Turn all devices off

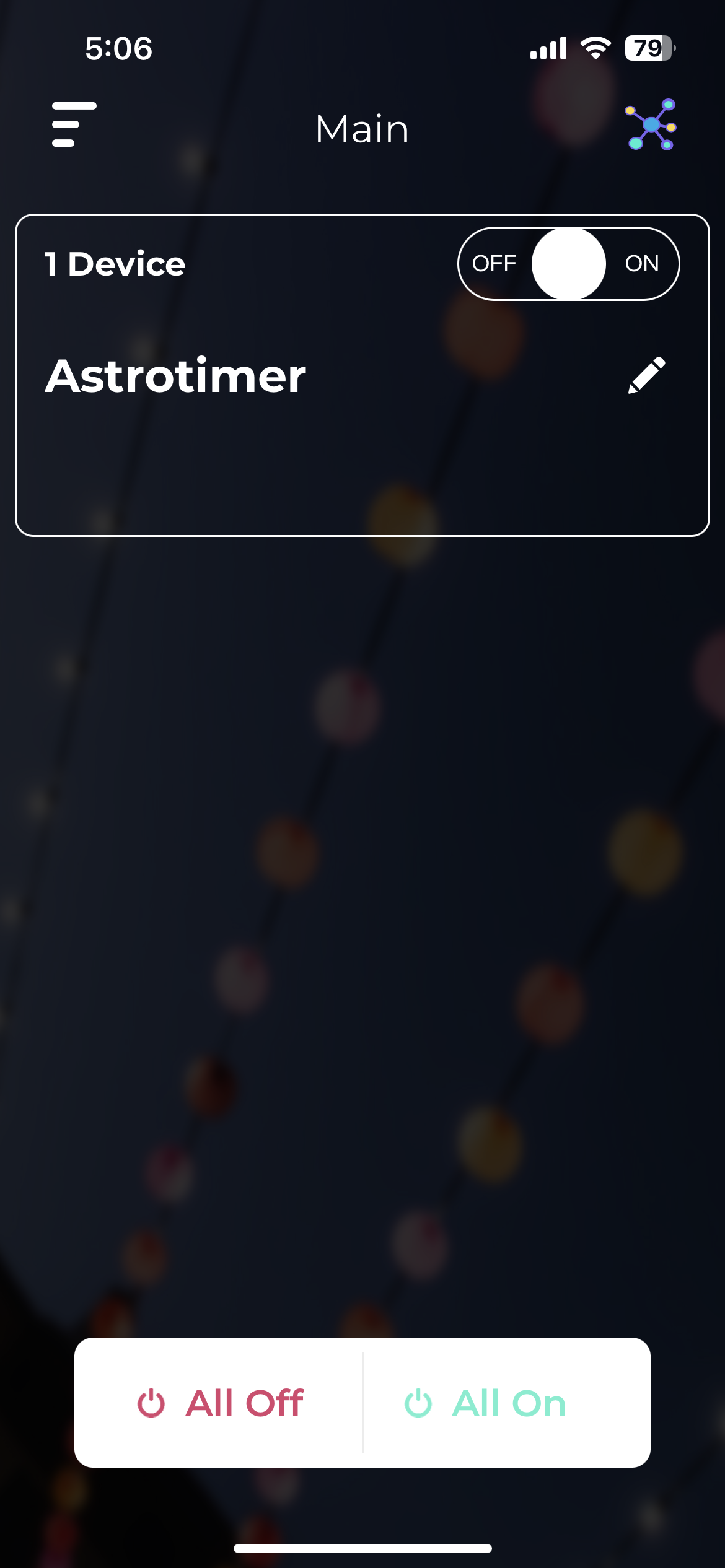click(x=219, y=1403)
